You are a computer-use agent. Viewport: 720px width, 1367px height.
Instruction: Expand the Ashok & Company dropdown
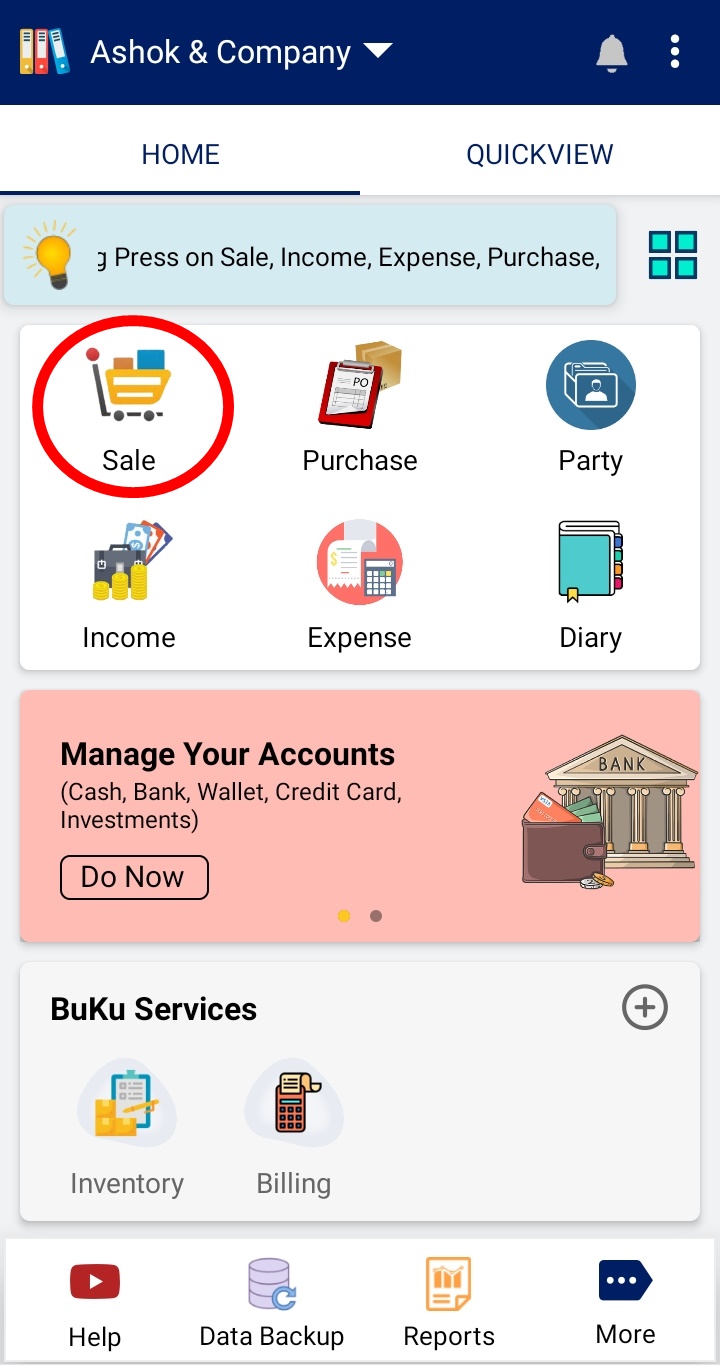coord(377,52)
